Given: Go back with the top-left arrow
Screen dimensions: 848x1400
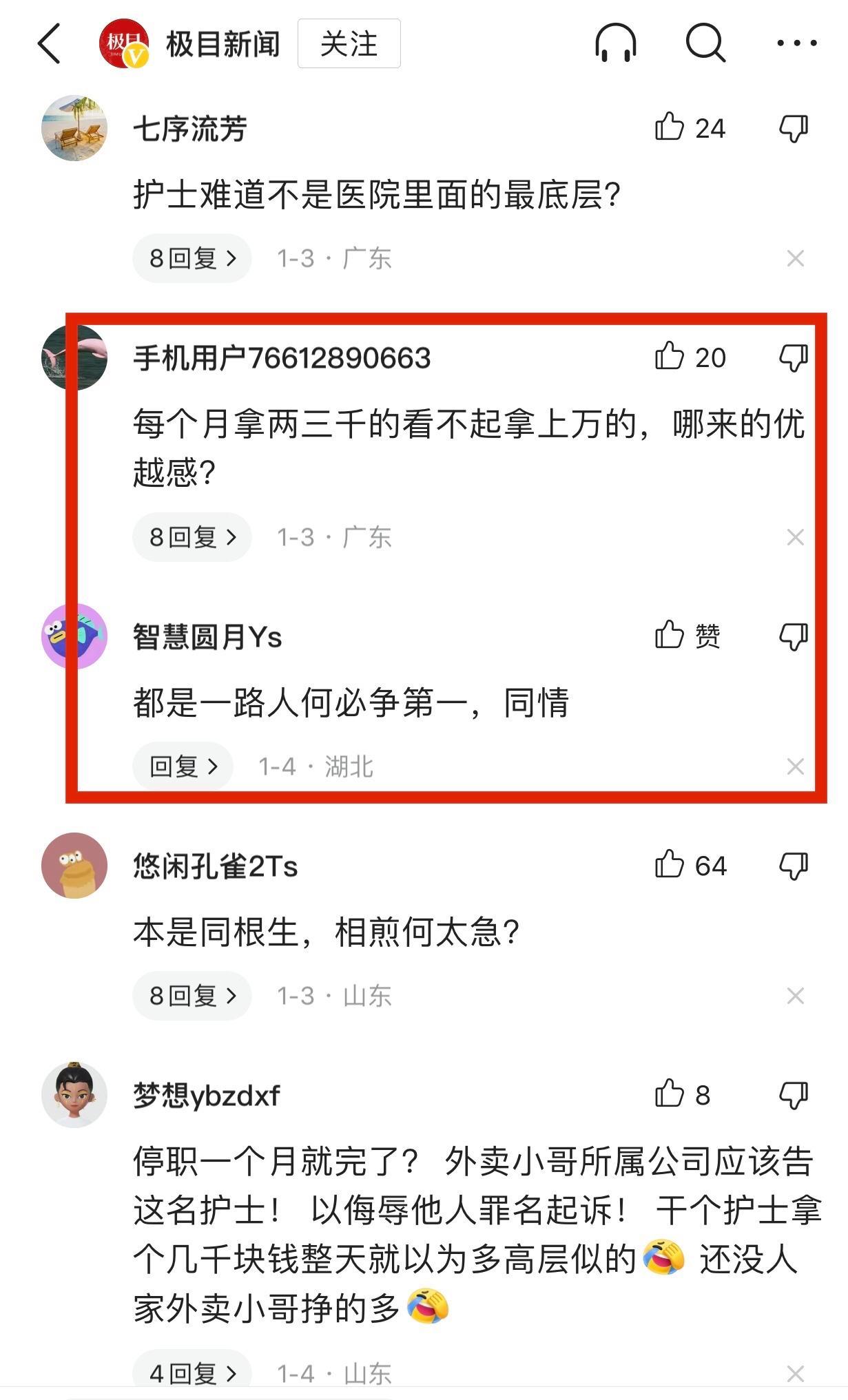Looking at the screenshot, I should pos(50,44).
